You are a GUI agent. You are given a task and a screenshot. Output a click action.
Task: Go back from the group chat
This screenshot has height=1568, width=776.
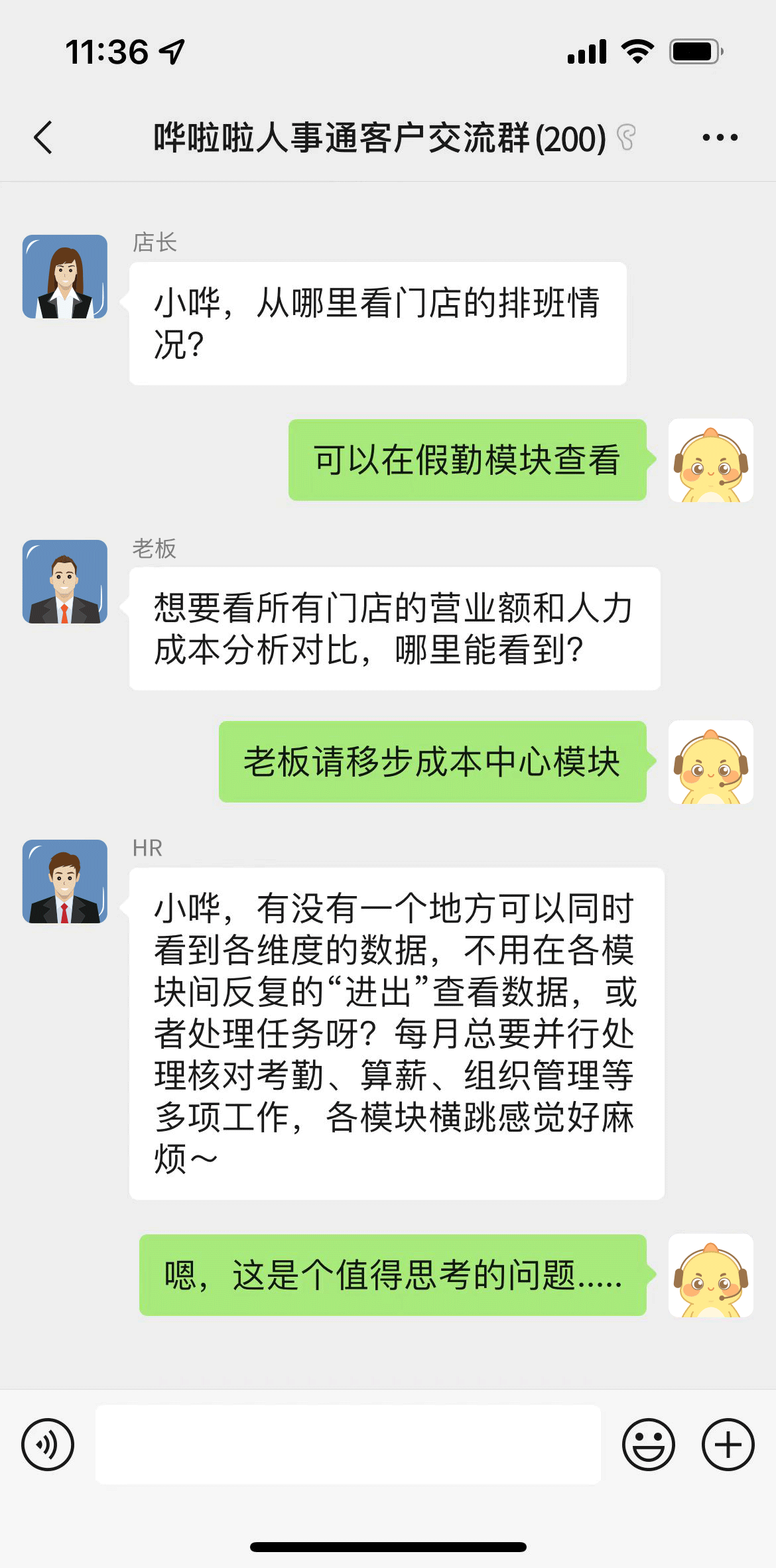(44, 138)
